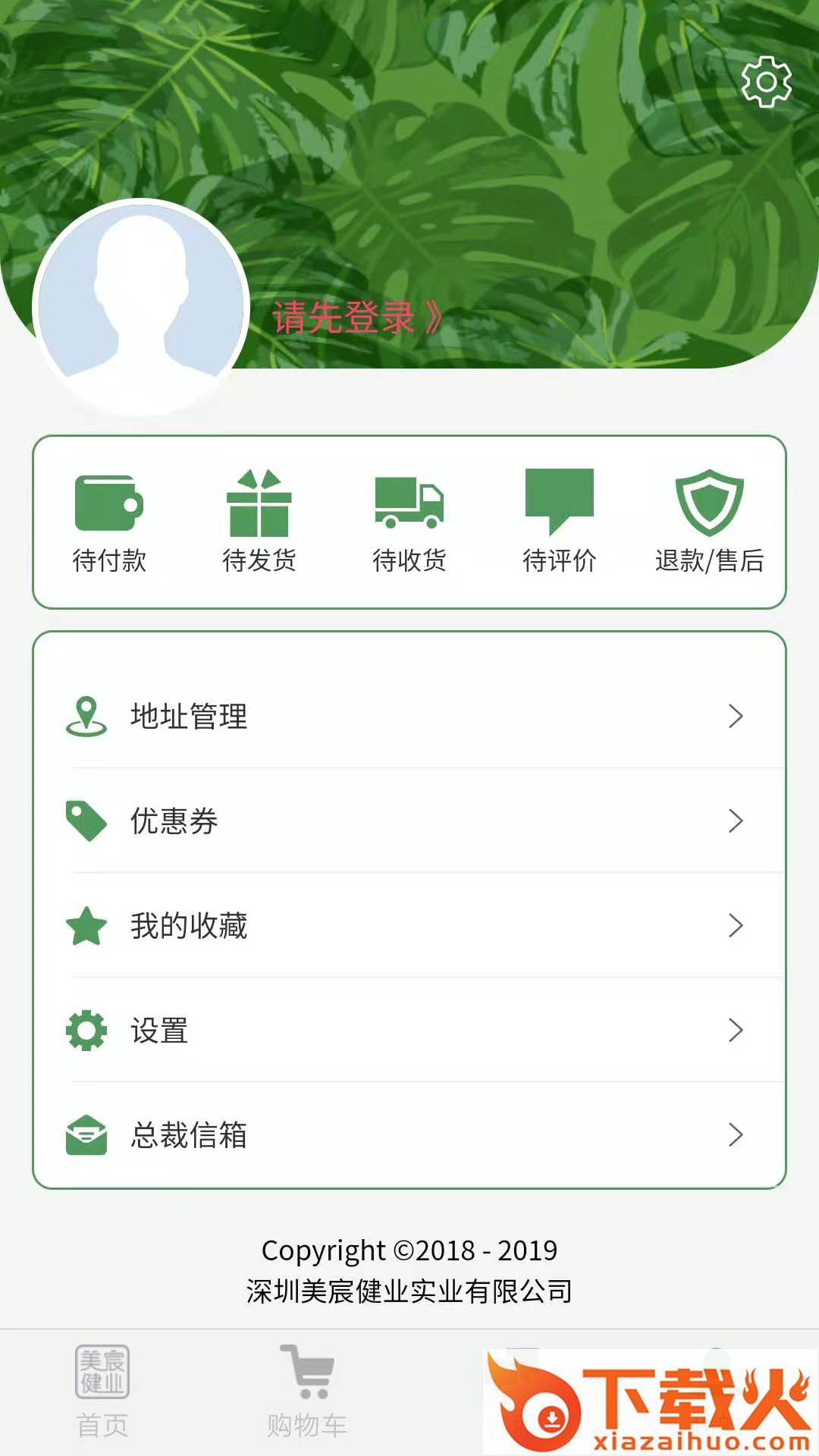Tap the 请先登录 login link
Screen dimensions: 819x1456
(x=356, y=317)
